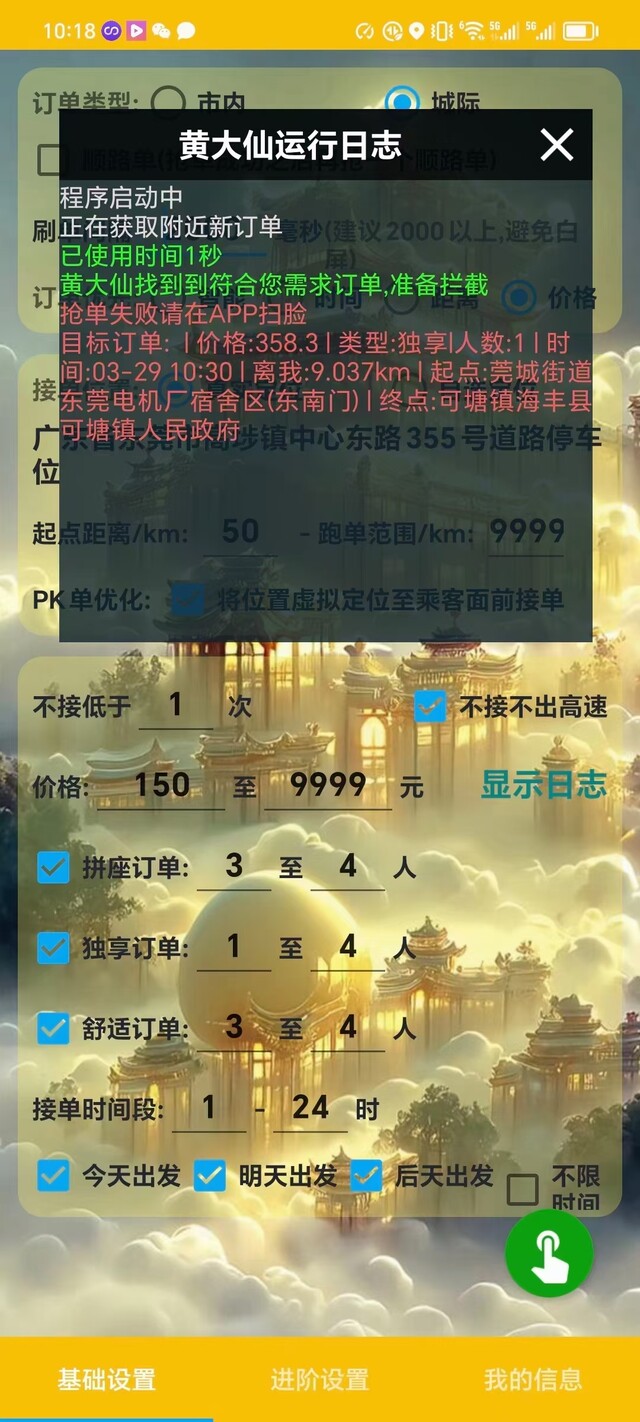Edit the maximum price field showing 9999
Viewport: 640px width, 1422px height.
coord(328,786)
